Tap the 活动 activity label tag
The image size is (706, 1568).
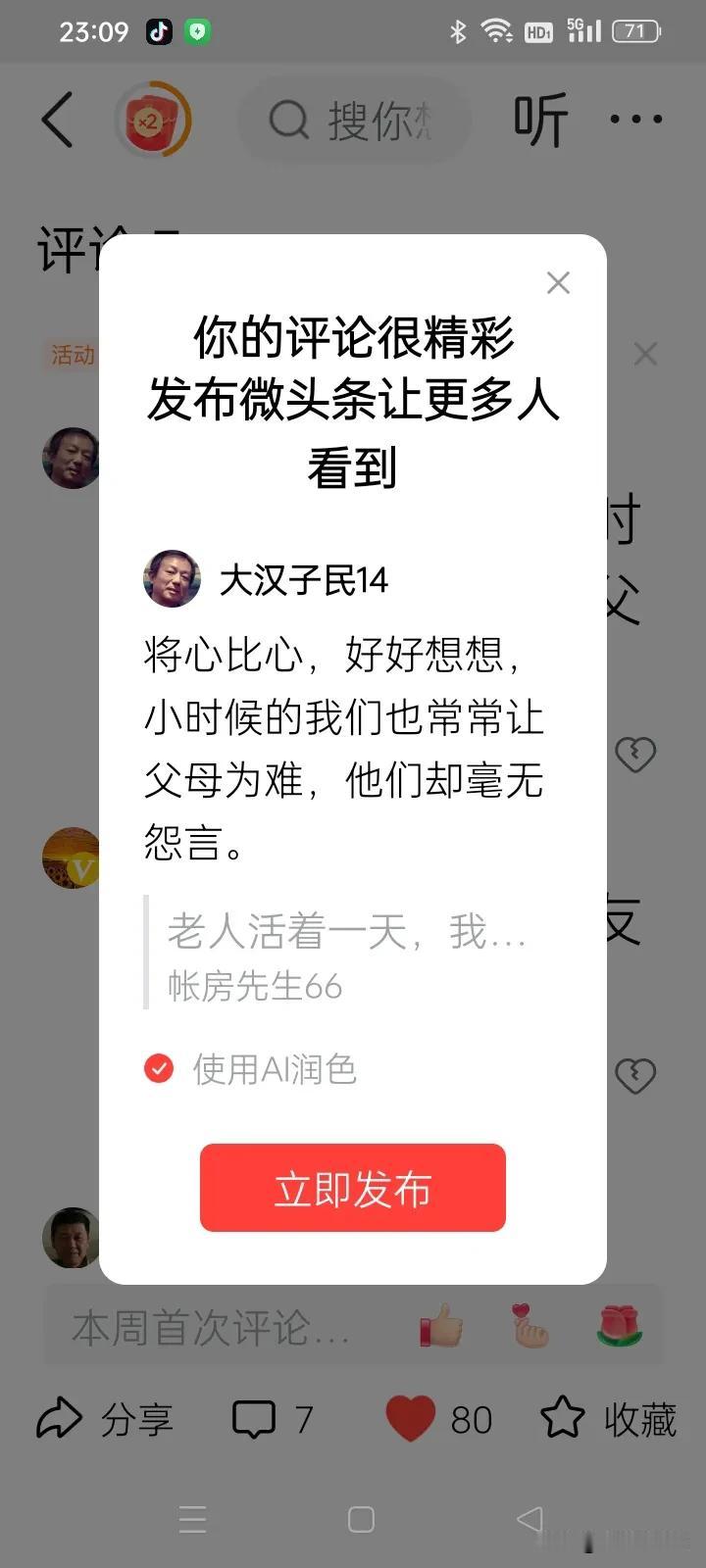[71, 355]
